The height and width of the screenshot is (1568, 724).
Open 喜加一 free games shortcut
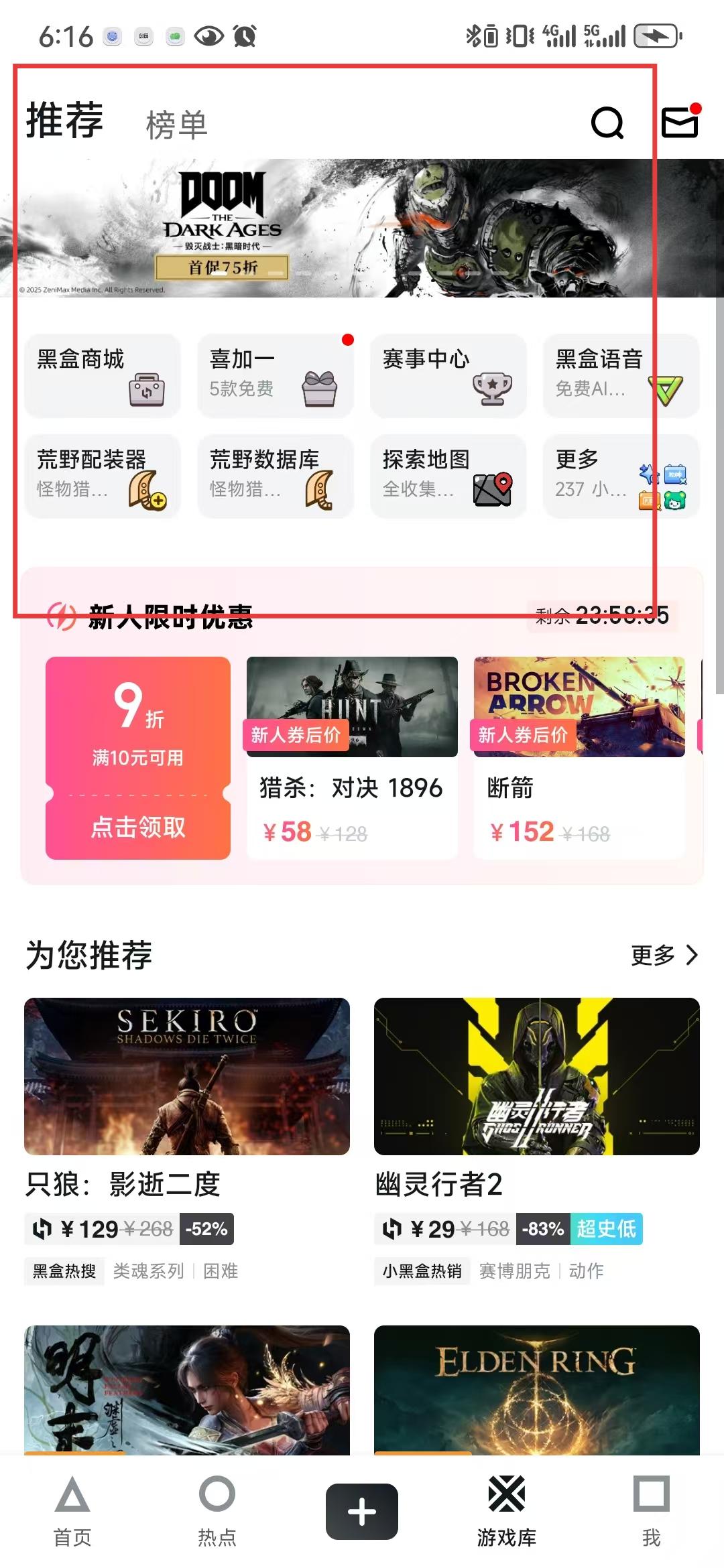[x=275, y=375]
